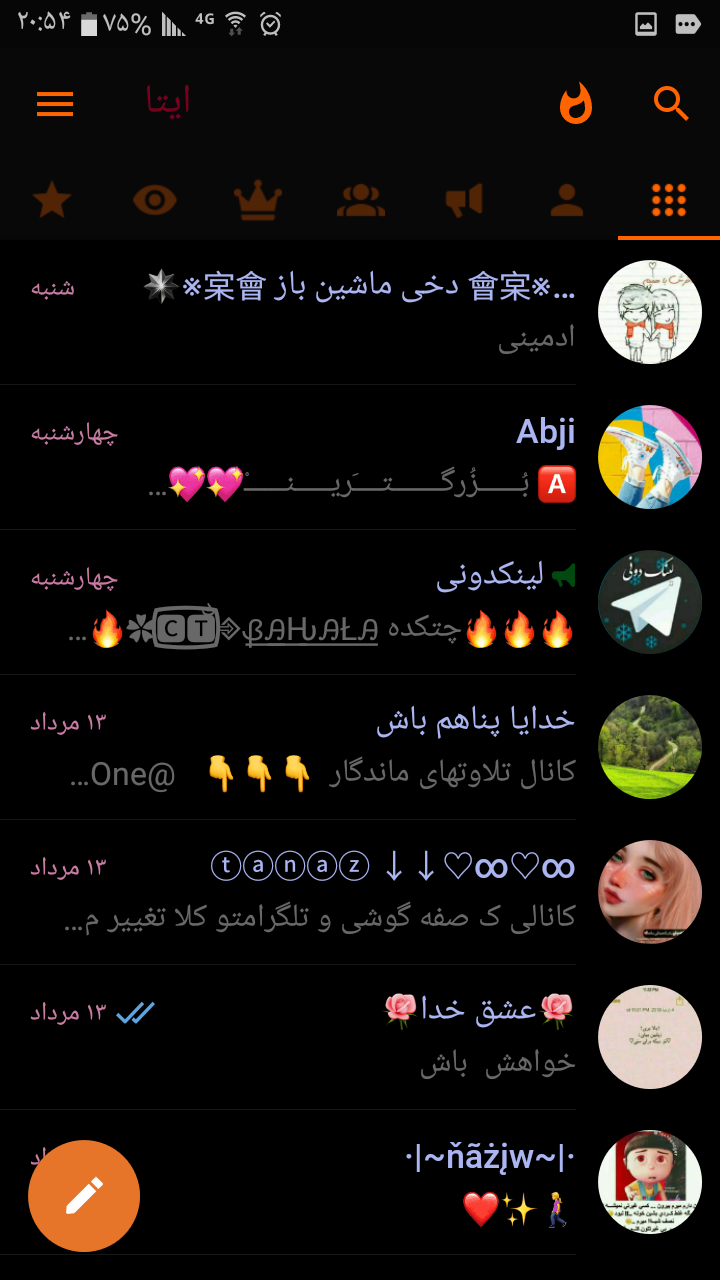
Task: Switch to the groups tab
Action: pyautogui.click(x=360, y=200)
